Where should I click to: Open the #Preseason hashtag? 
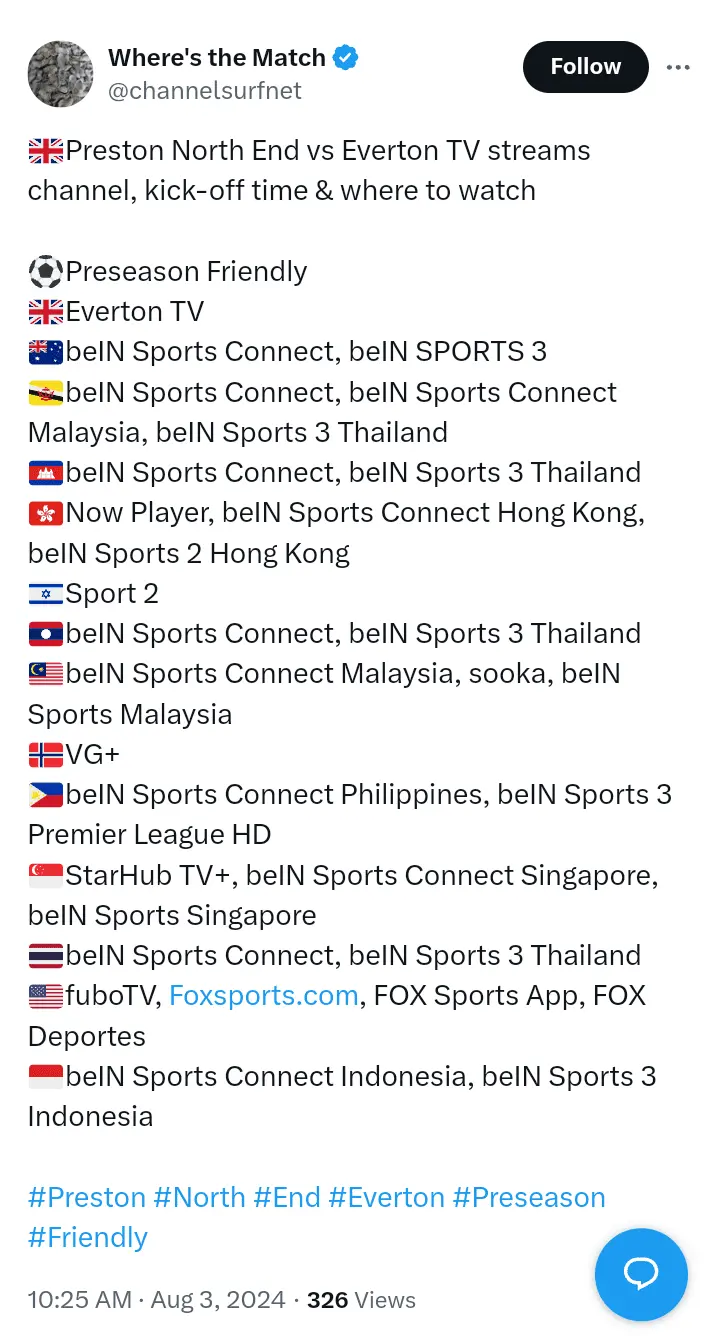(529, 1197)
